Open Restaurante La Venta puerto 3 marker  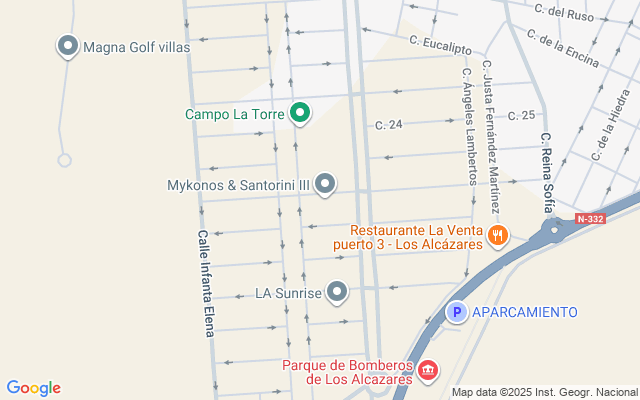[498, 236]
